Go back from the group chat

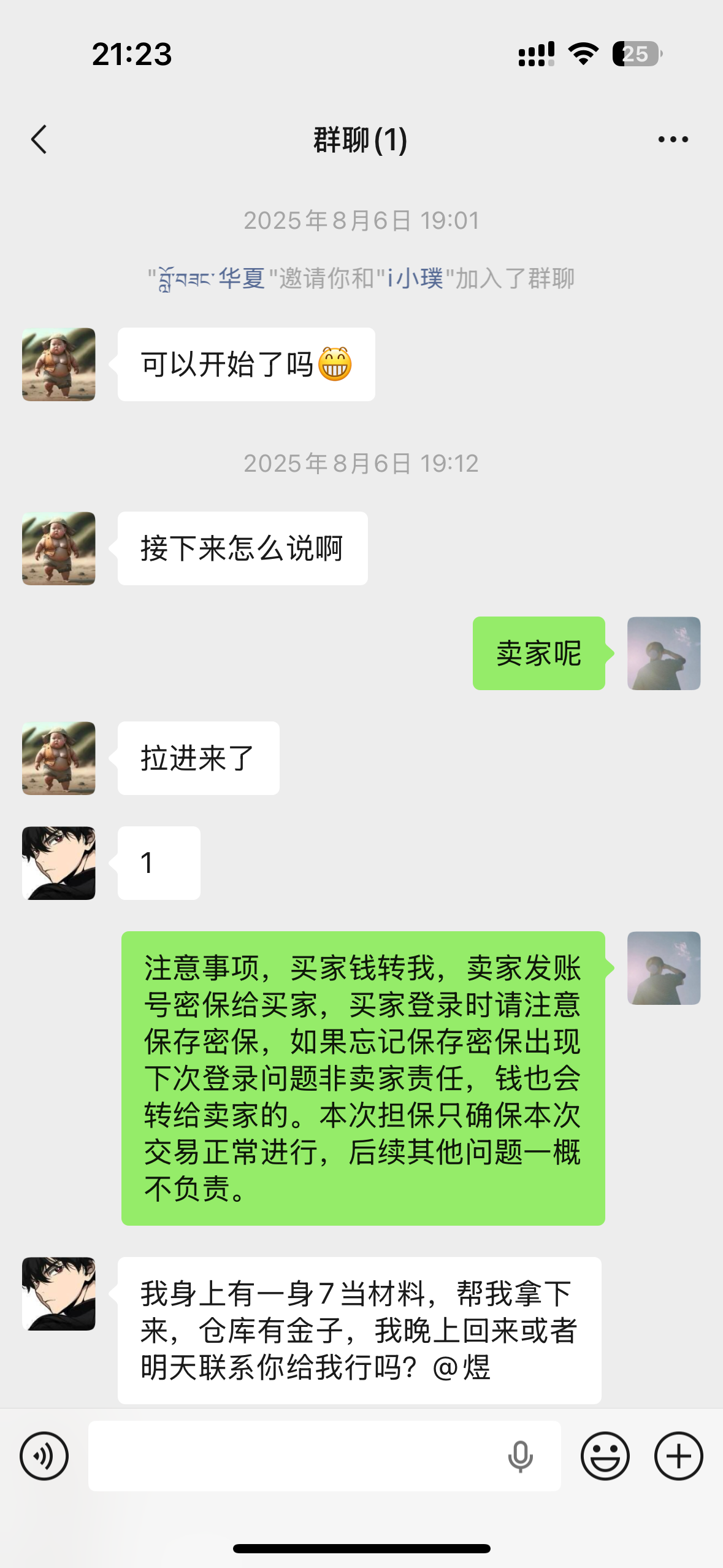[x=39, y=140]
